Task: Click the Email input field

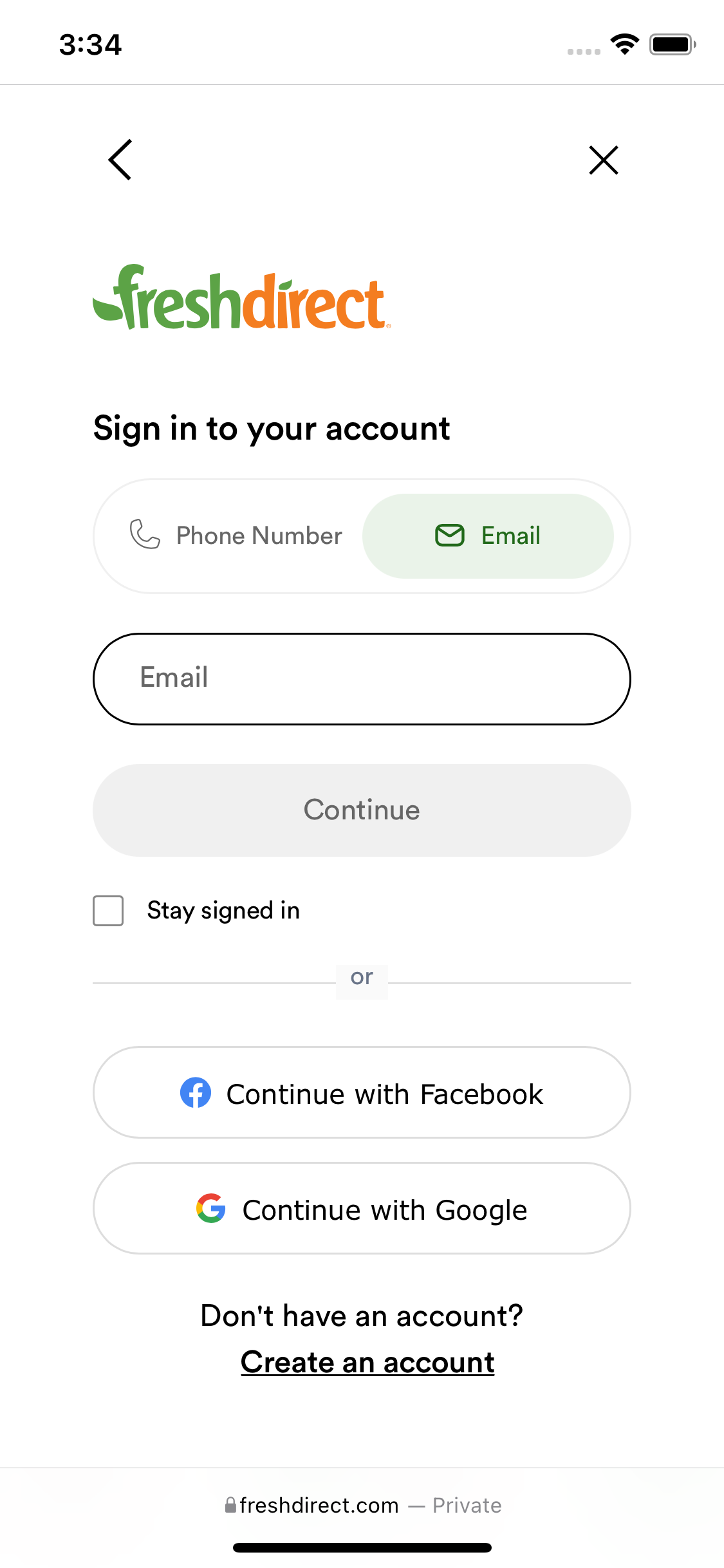Action: pyautogui.click(x=362, y=678)
